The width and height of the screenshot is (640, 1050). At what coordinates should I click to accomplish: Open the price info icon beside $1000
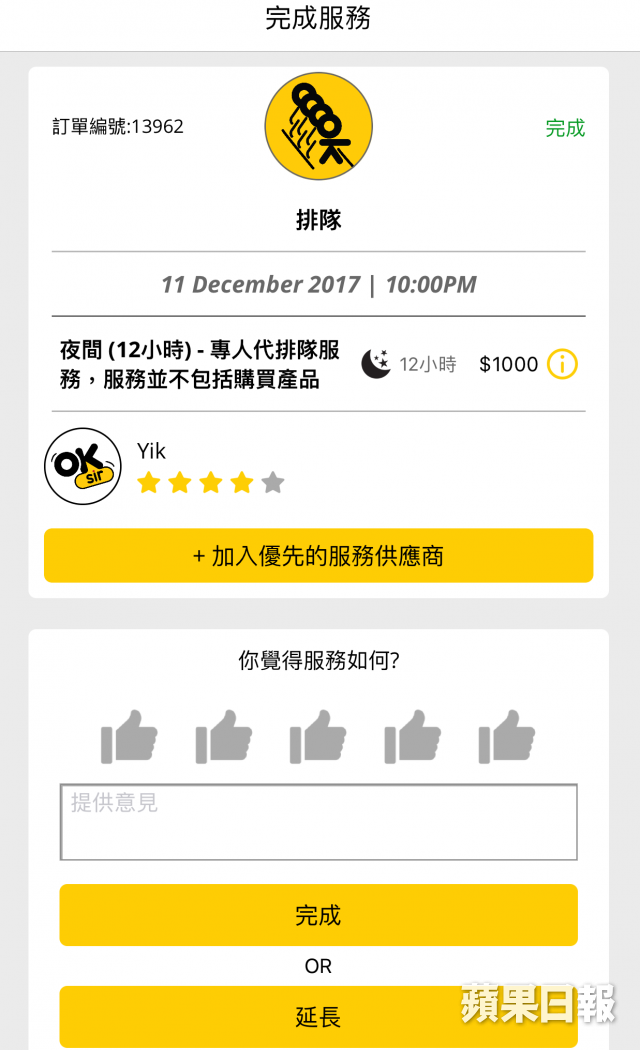click(562, 364)
